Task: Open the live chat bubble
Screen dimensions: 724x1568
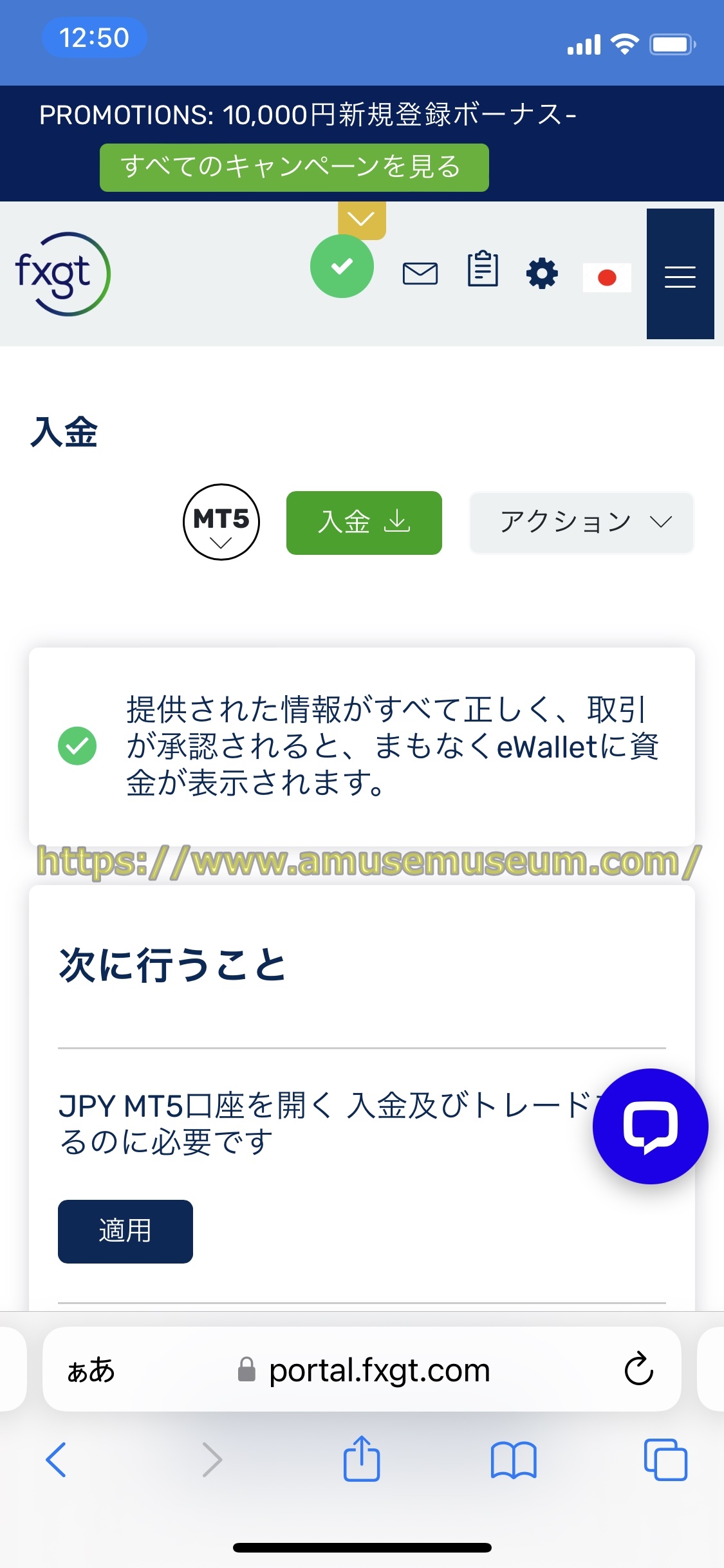Action: click(x=650, y=1126)
